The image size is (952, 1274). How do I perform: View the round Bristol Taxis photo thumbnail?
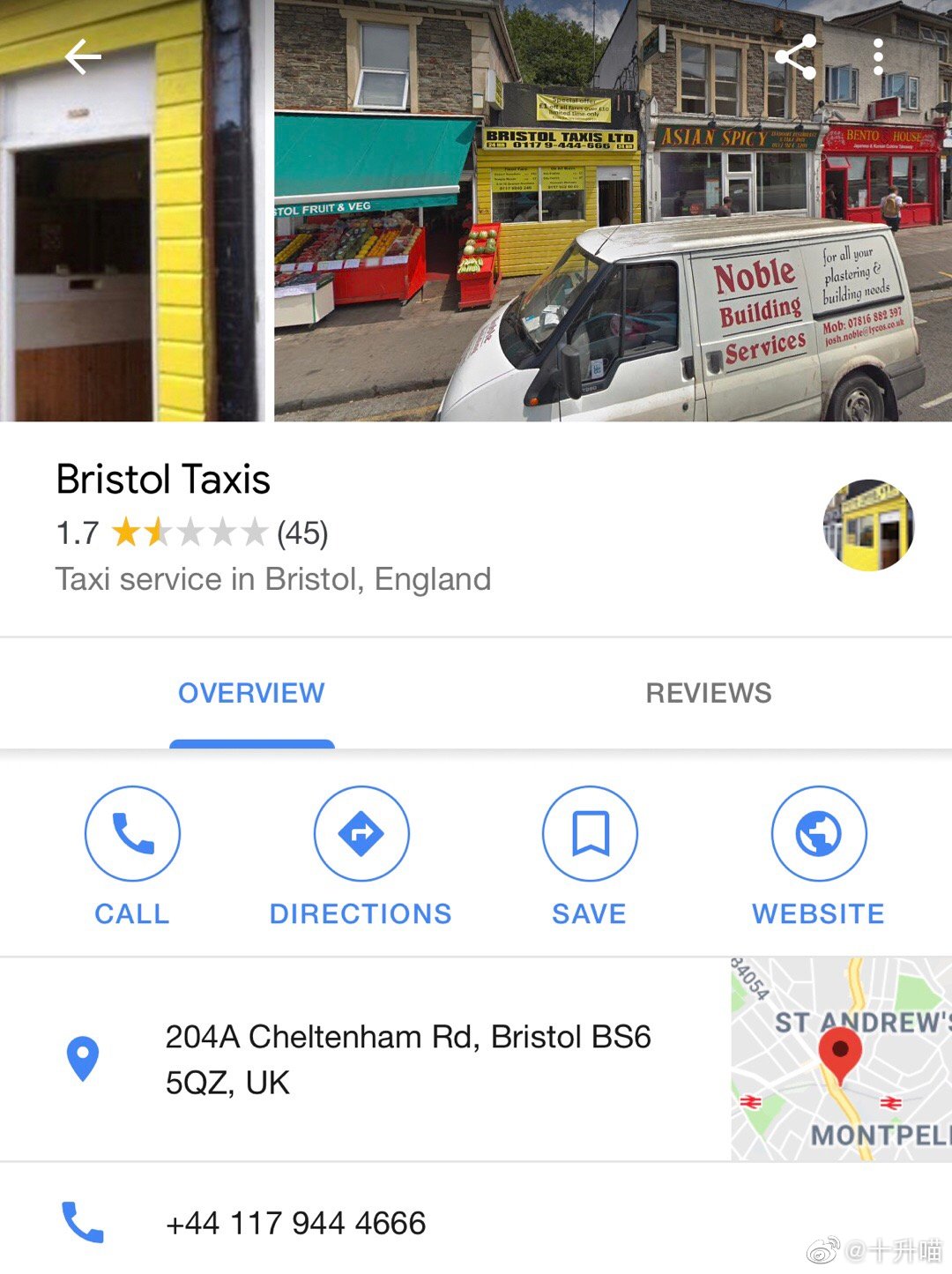(x=868, y=525)
